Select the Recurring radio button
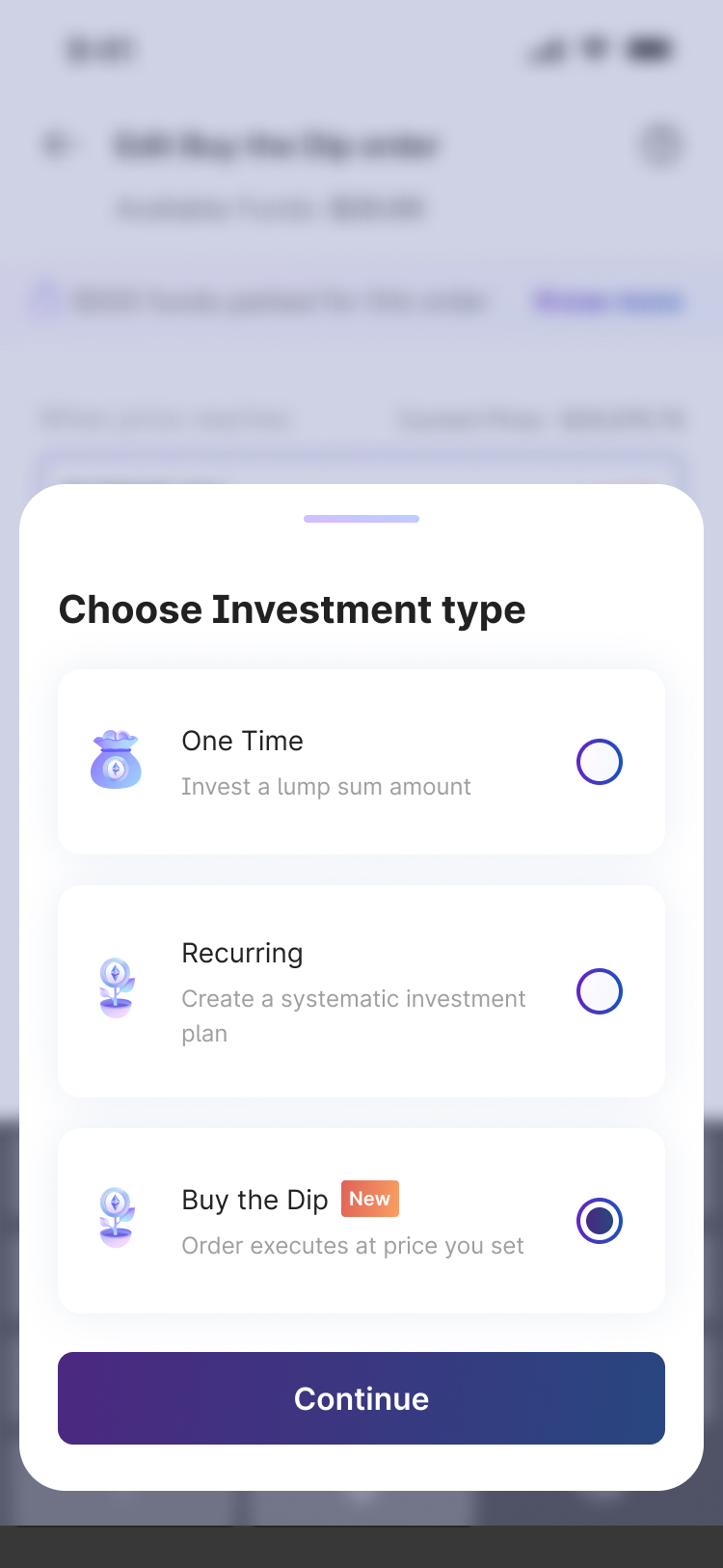This screenshot has width=723, height=1568. pyautogui.click(x=599, y=990)
